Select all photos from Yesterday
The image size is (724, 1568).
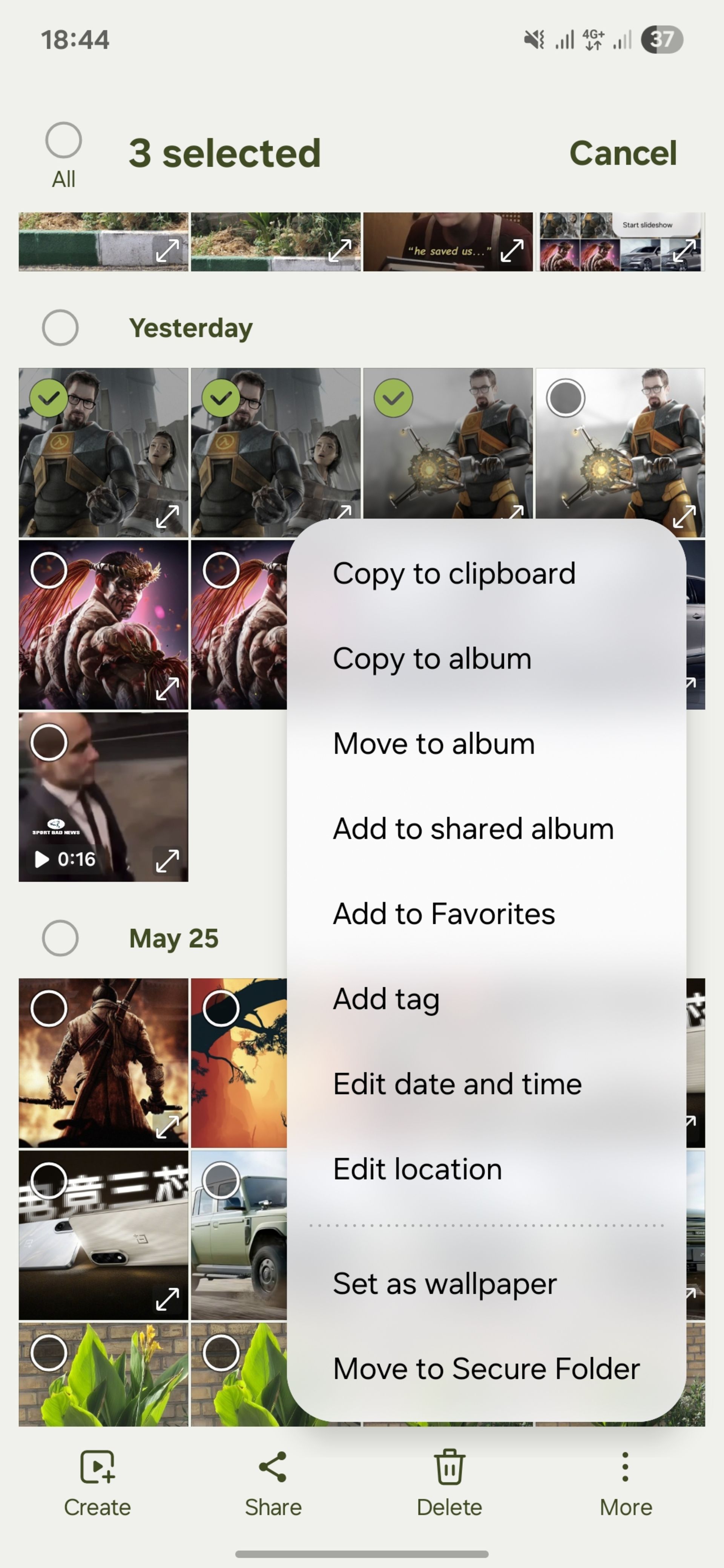[60, 328]
